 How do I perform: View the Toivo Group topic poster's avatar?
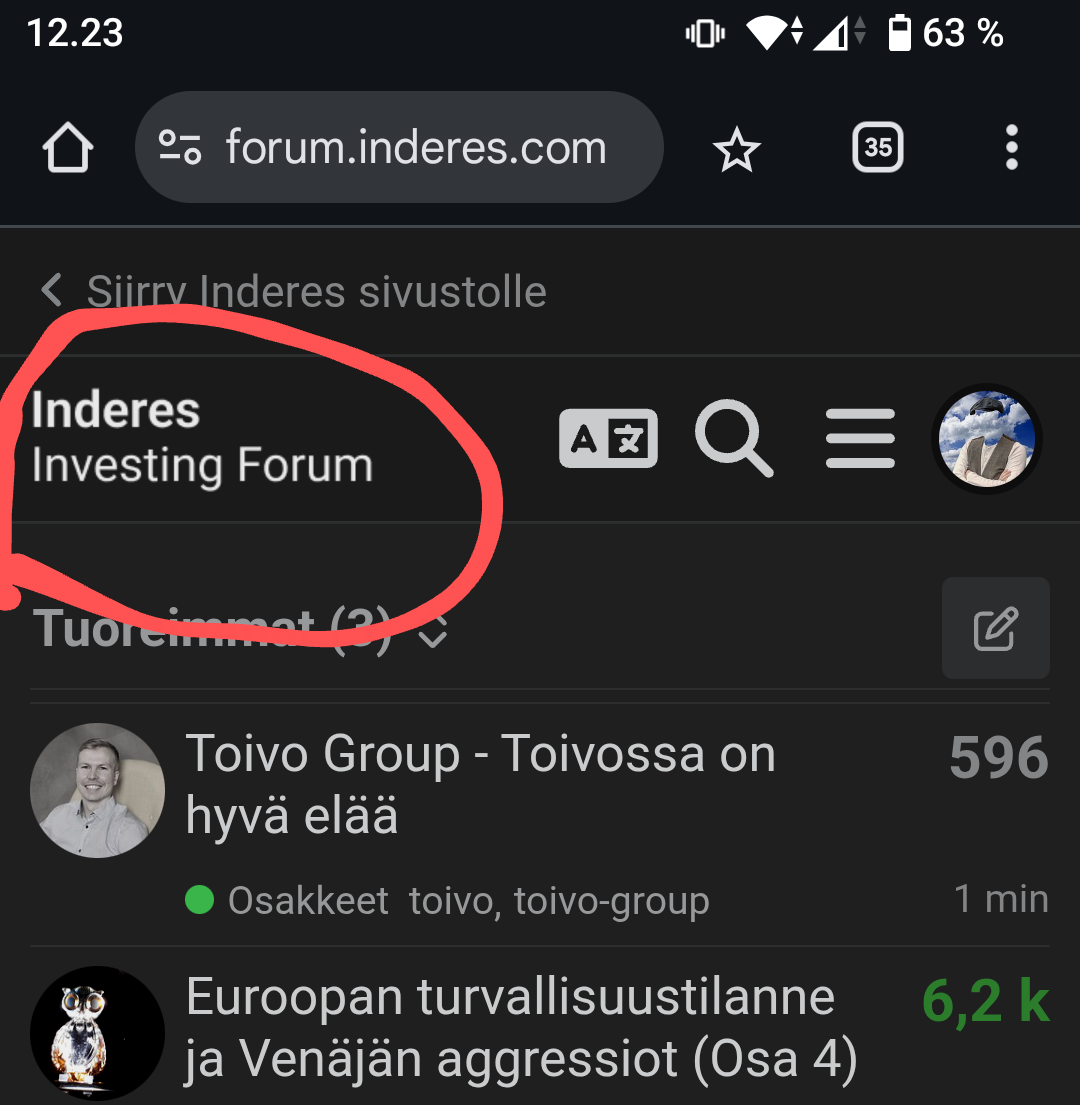click(x=97, y=790)
